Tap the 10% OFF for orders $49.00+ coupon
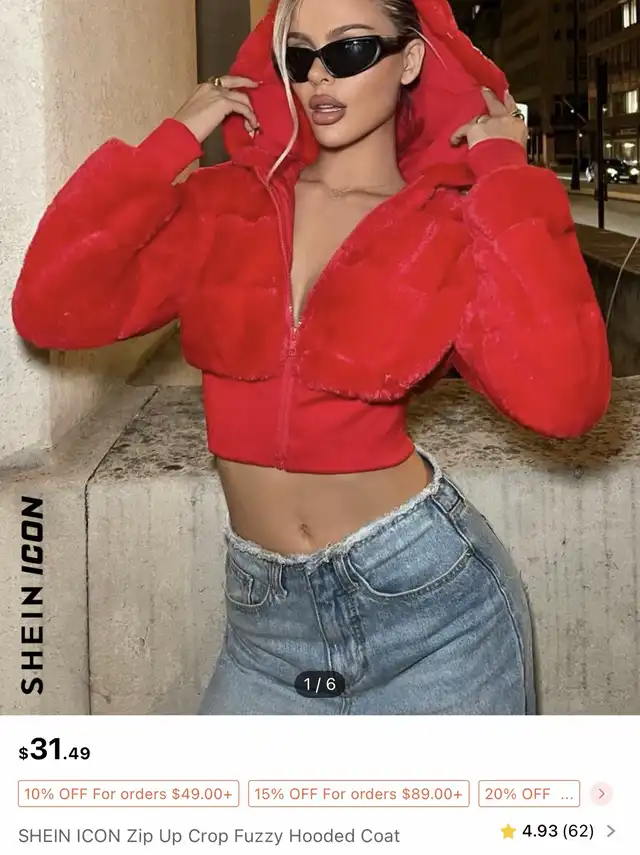The height and width of the screenshot is (855, 640). tap(129, 793)
